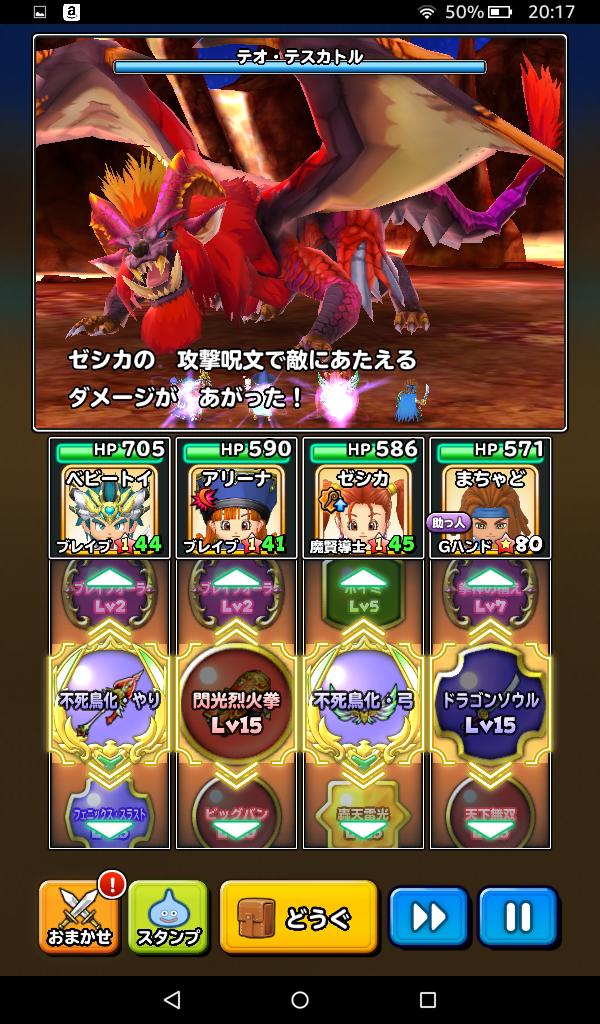The image size is (600, 1024).
Task: Open ゼシカ character card
Action: (x=364, y=497)
